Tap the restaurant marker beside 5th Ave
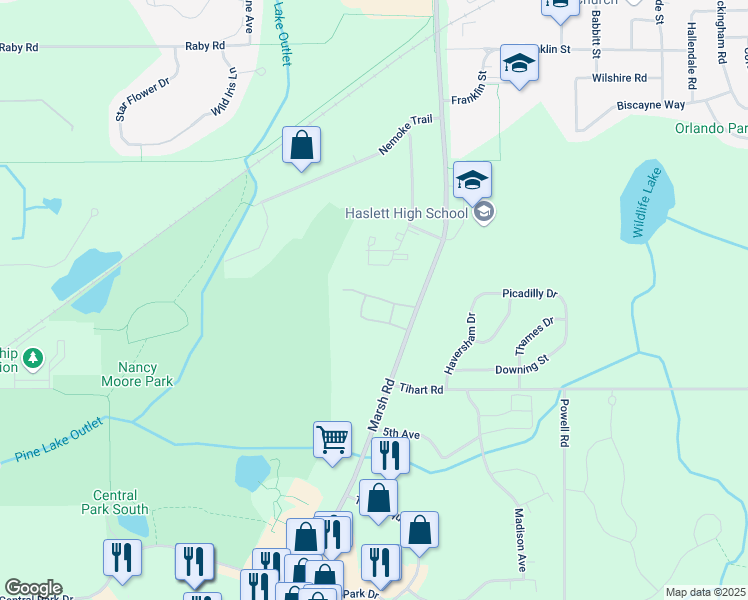This screenshot has width=748, height=600. (390, 456)
